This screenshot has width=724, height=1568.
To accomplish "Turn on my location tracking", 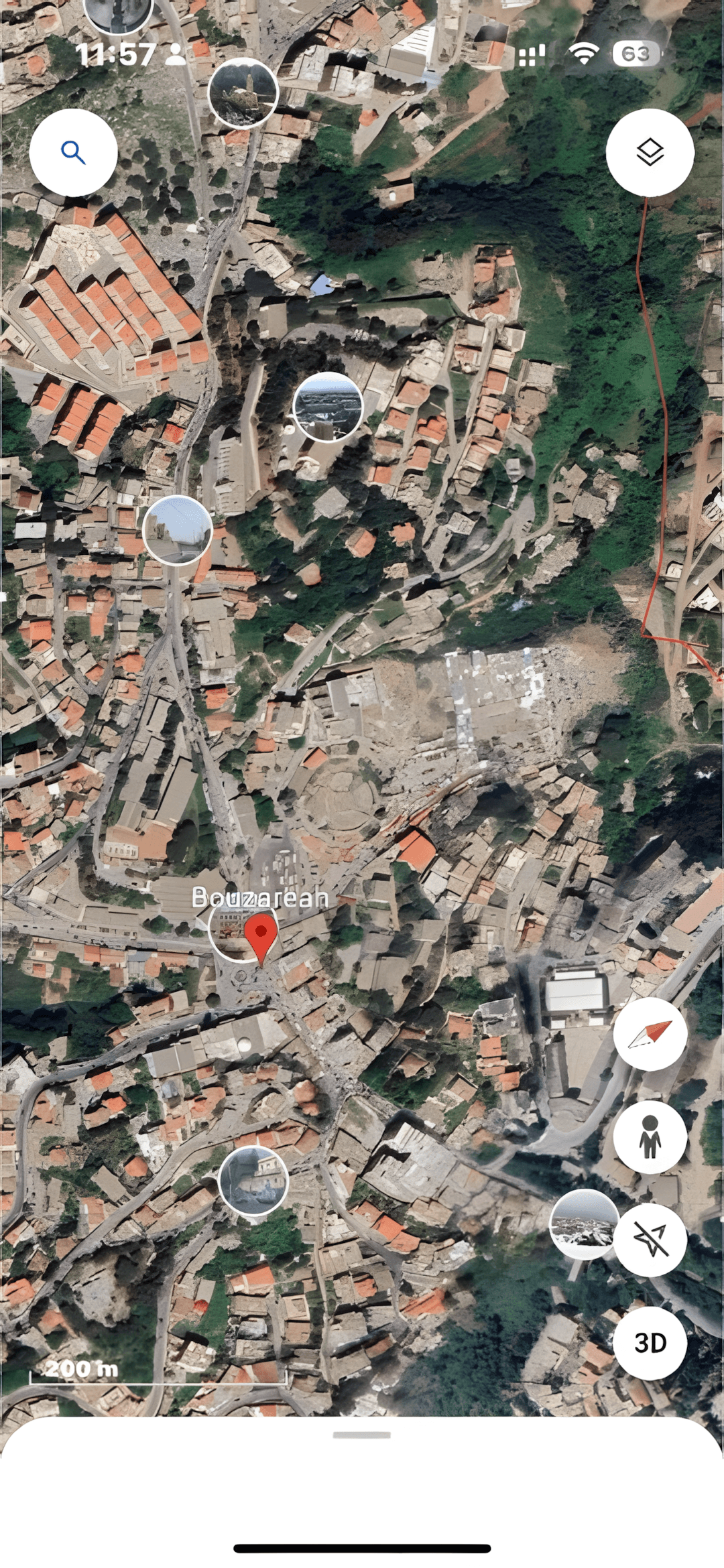I will coord(650,1239).
